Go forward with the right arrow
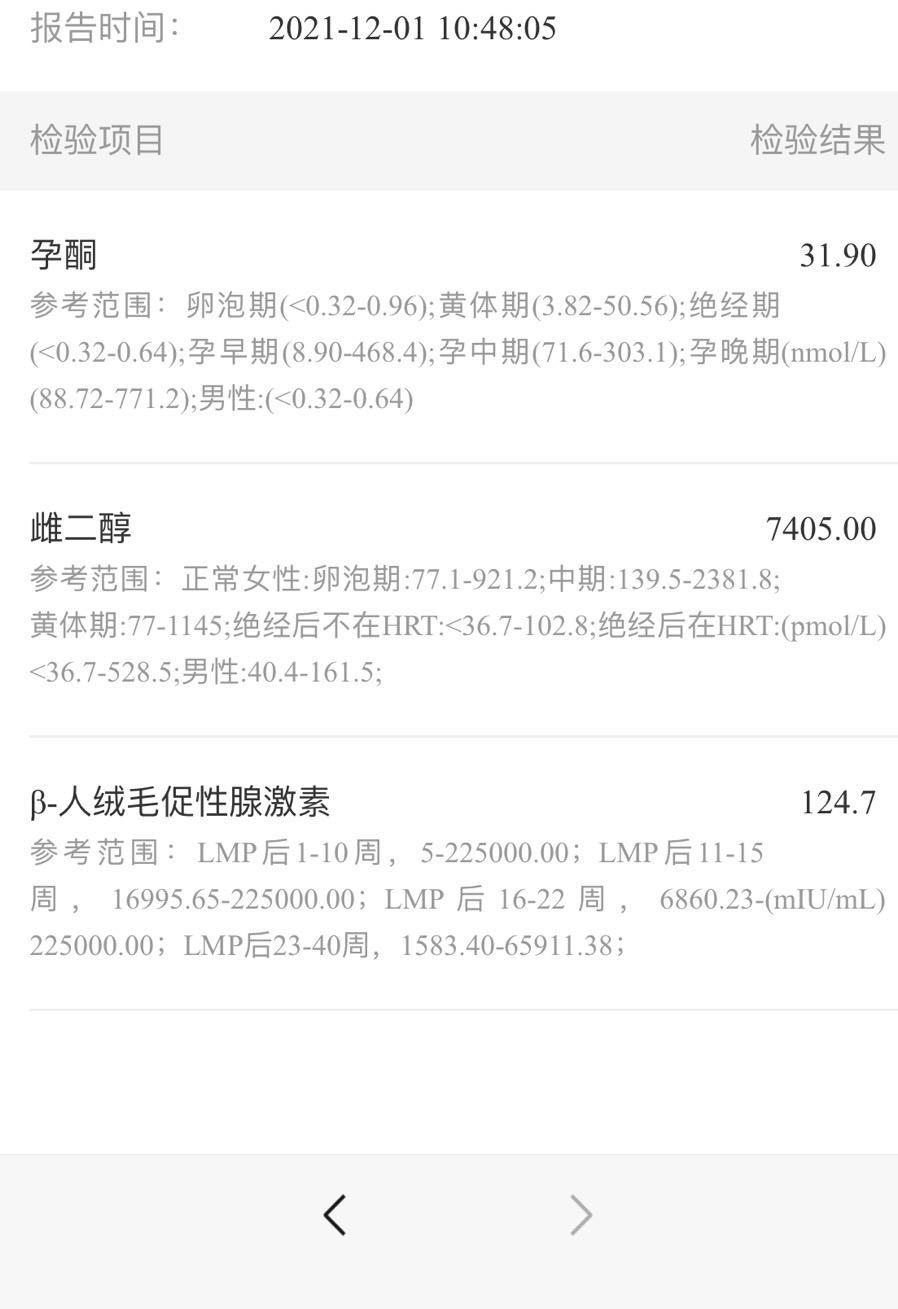Image resolution: width=898 pixels, height=1309 pixels. [x=581, y=1215]
